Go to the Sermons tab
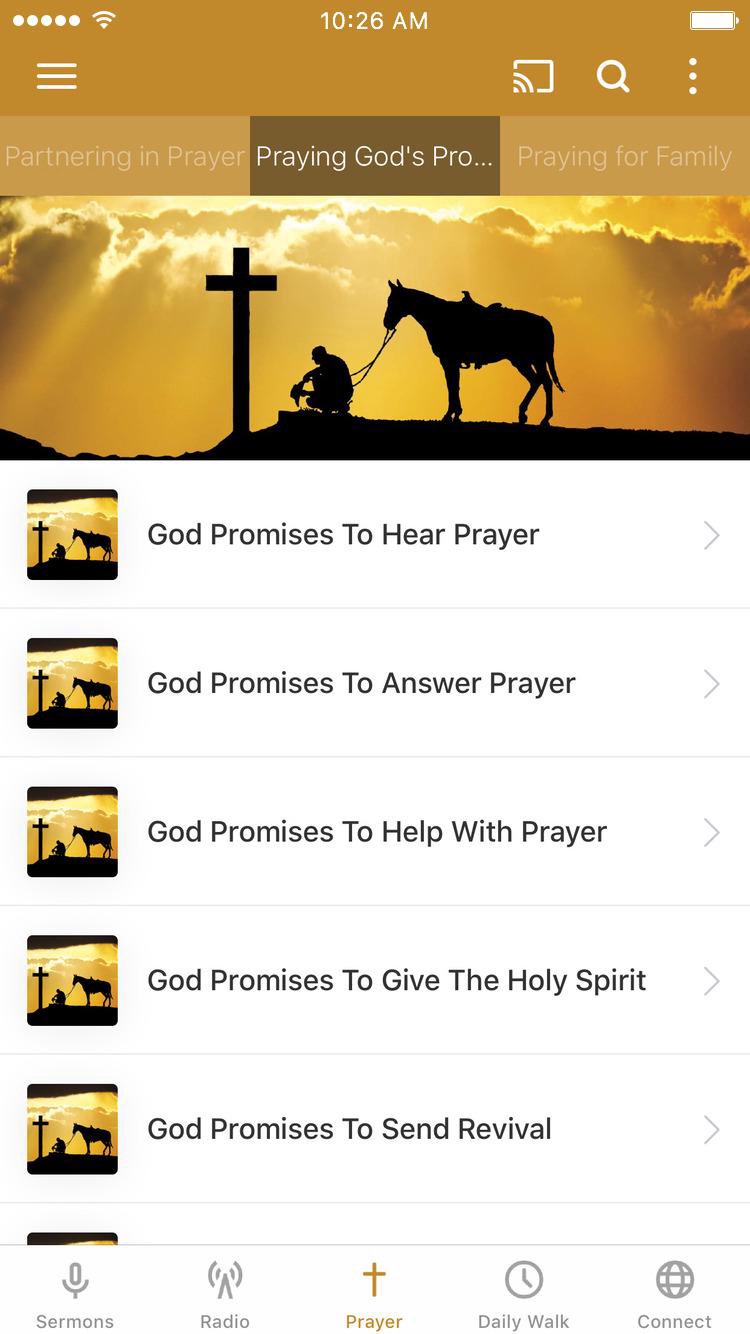 (75, 1294)
